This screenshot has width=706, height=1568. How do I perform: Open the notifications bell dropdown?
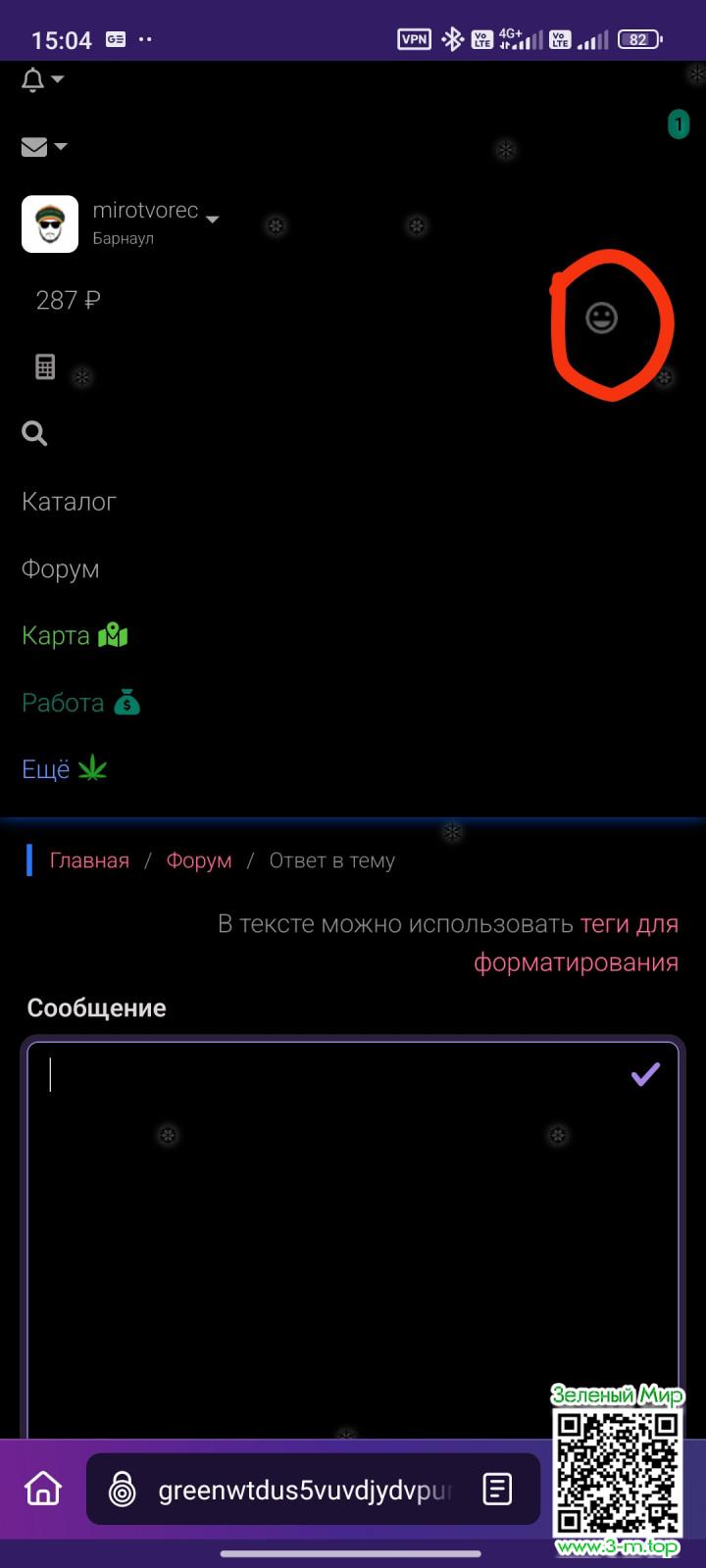point(41,79)
